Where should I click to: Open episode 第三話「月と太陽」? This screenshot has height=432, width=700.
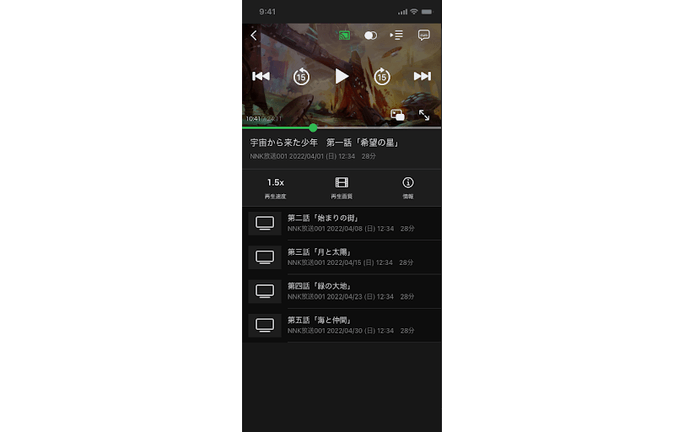[341, 257]
